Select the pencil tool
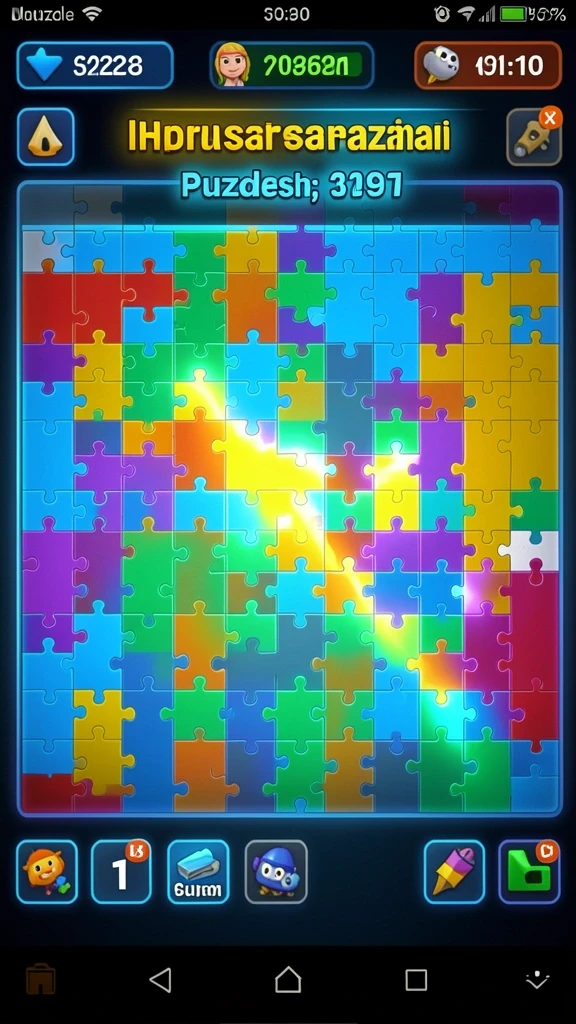Viewport: 576px width, 1024px height. [x=455, y=871]
